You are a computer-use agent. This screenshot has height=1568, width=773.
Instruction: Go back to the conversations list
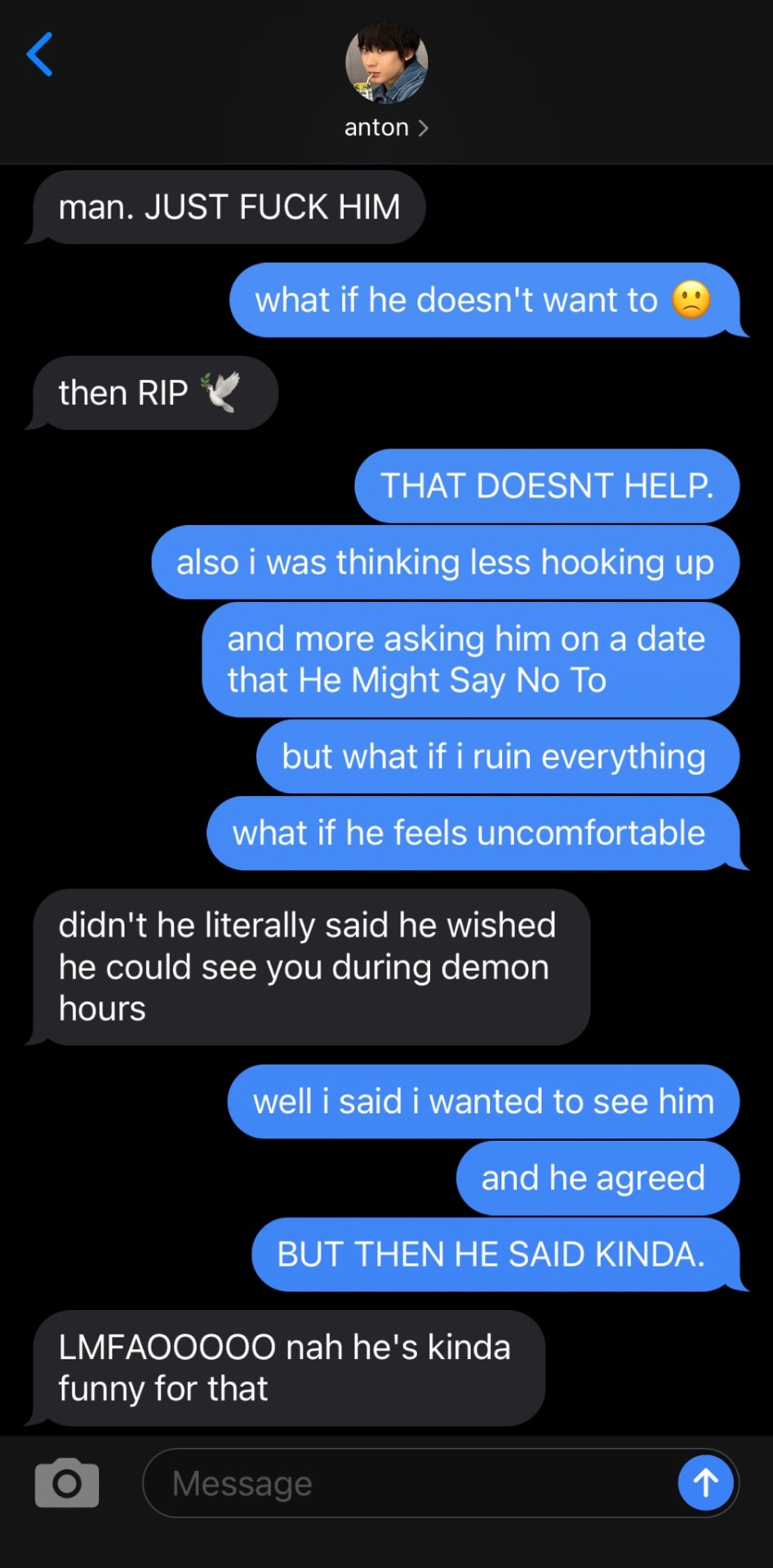pyautogui.click(x=39, y=55)
